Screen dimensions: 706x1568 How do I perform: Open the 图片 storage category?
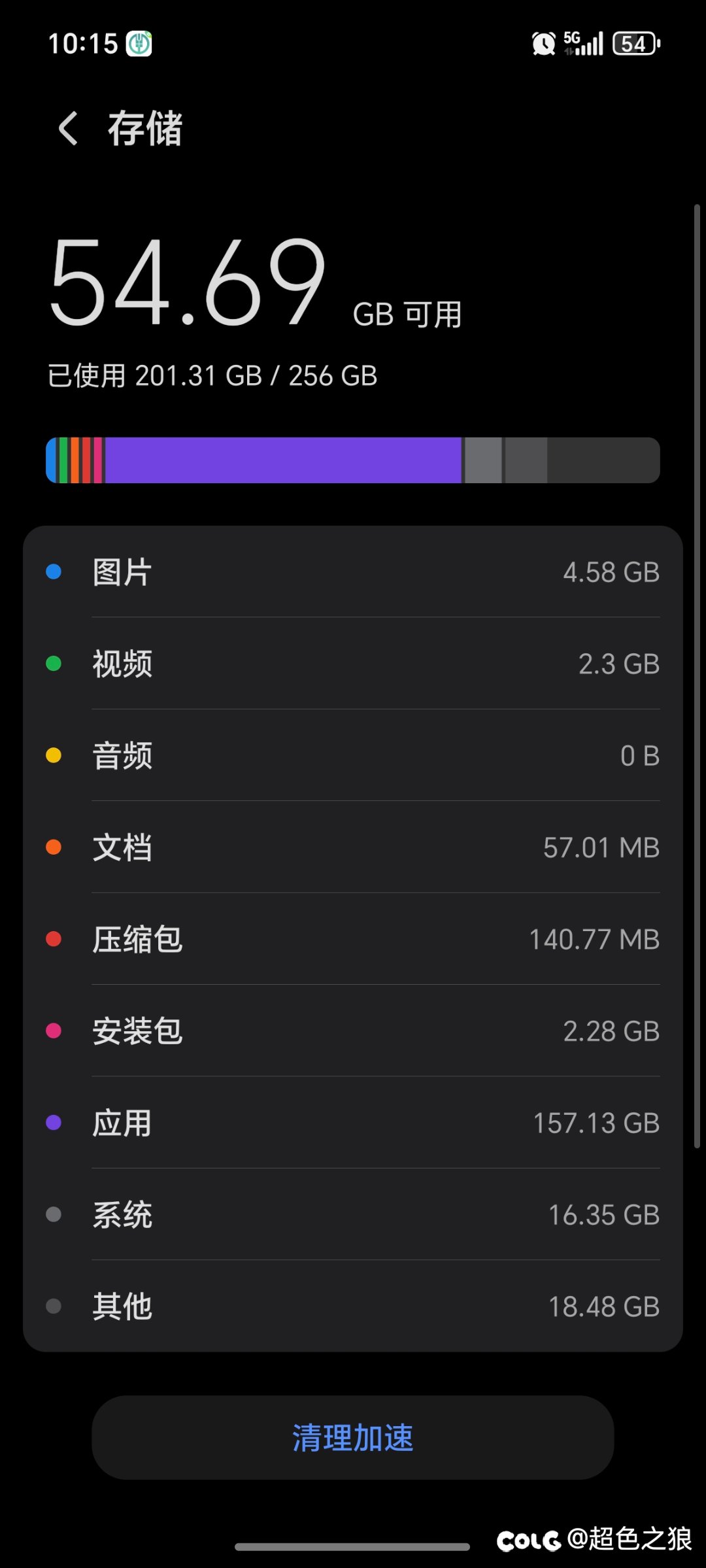click(353, 572)
